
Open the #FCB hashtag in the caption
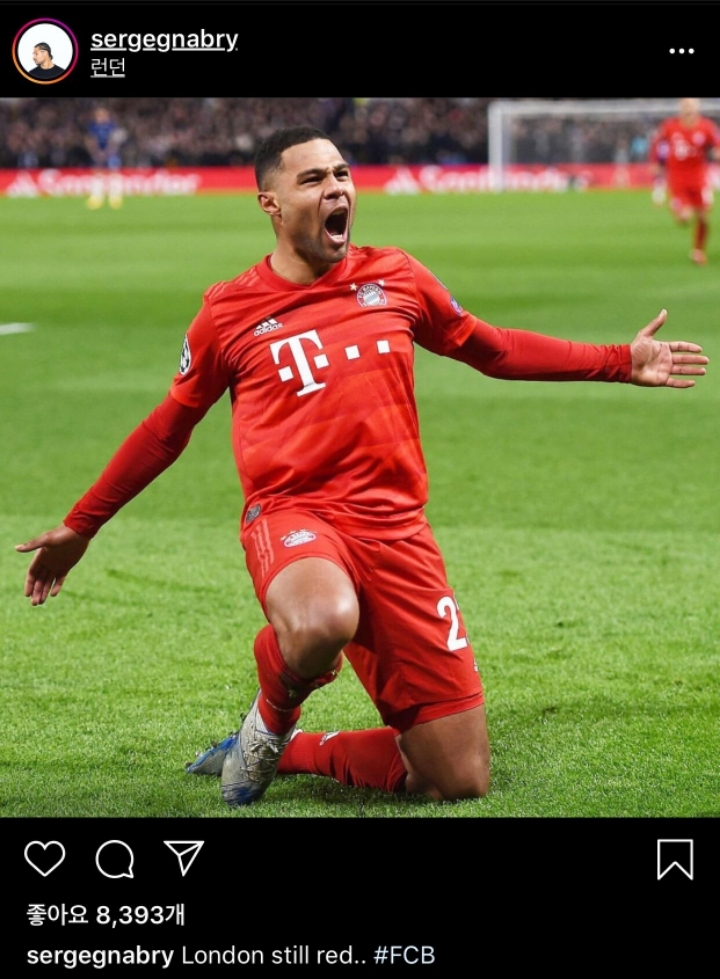pyautogui.click(x=404, y=955)
